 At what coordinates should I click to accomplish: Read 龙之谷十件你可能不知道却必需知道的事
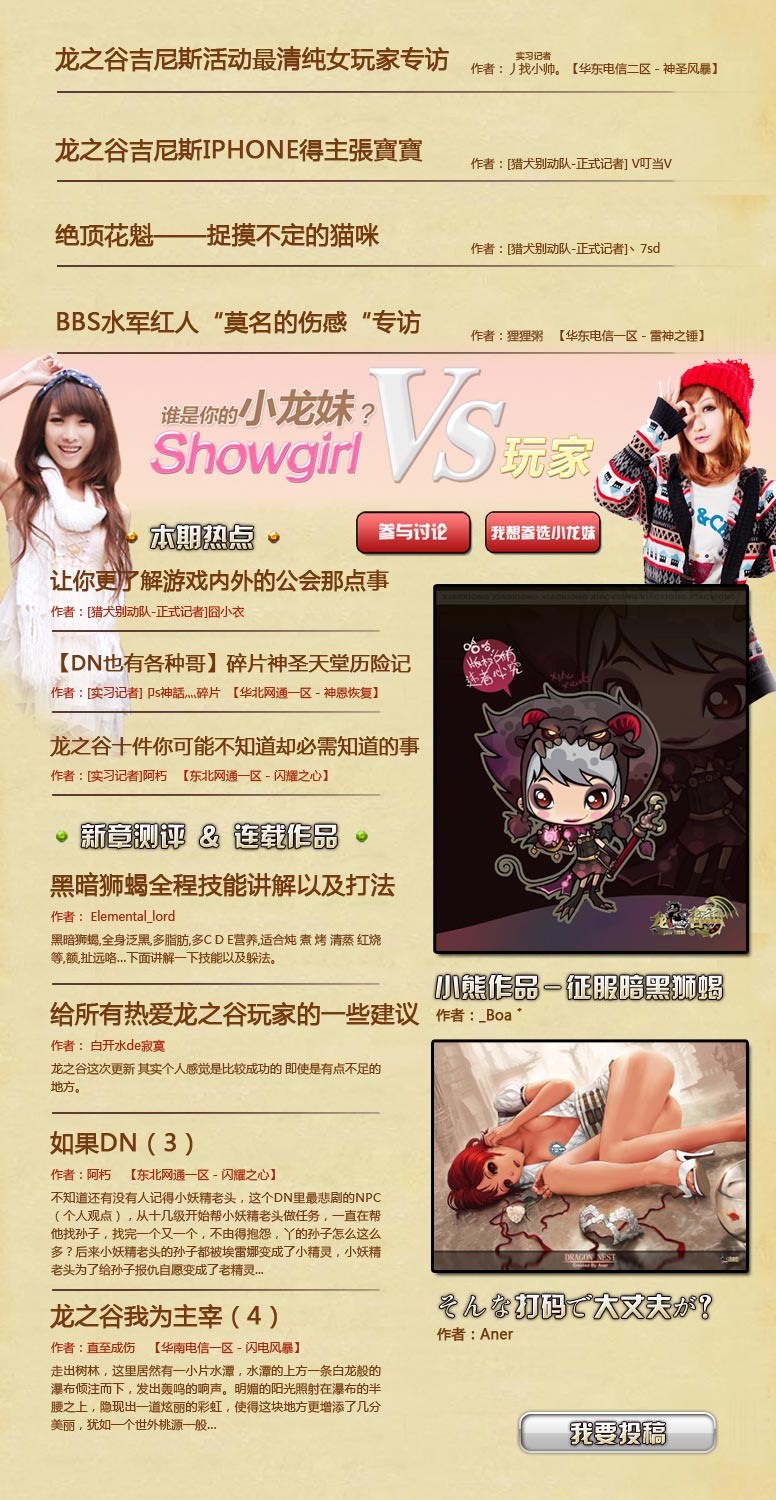(234, 747)
